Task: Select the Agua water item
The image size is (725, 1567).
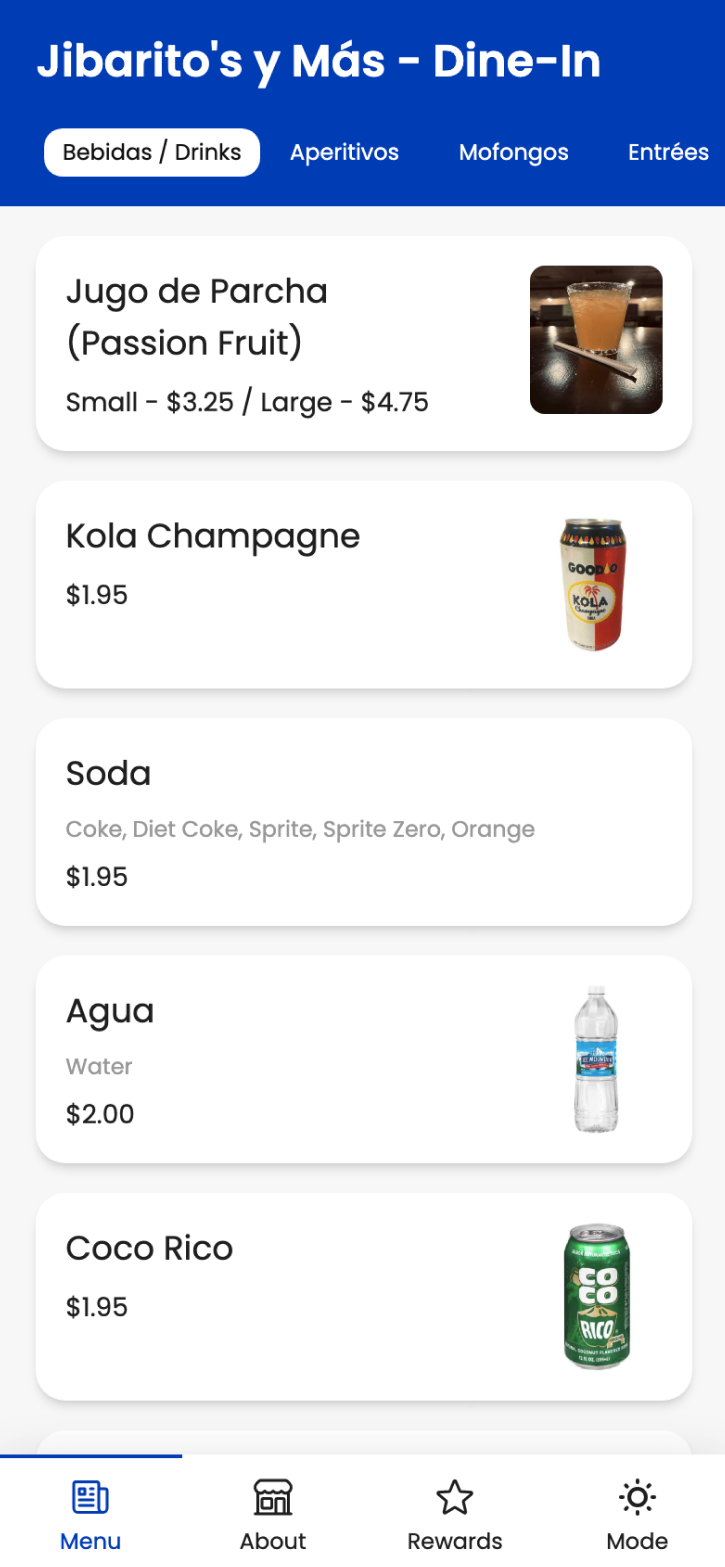Action: 363,1058
